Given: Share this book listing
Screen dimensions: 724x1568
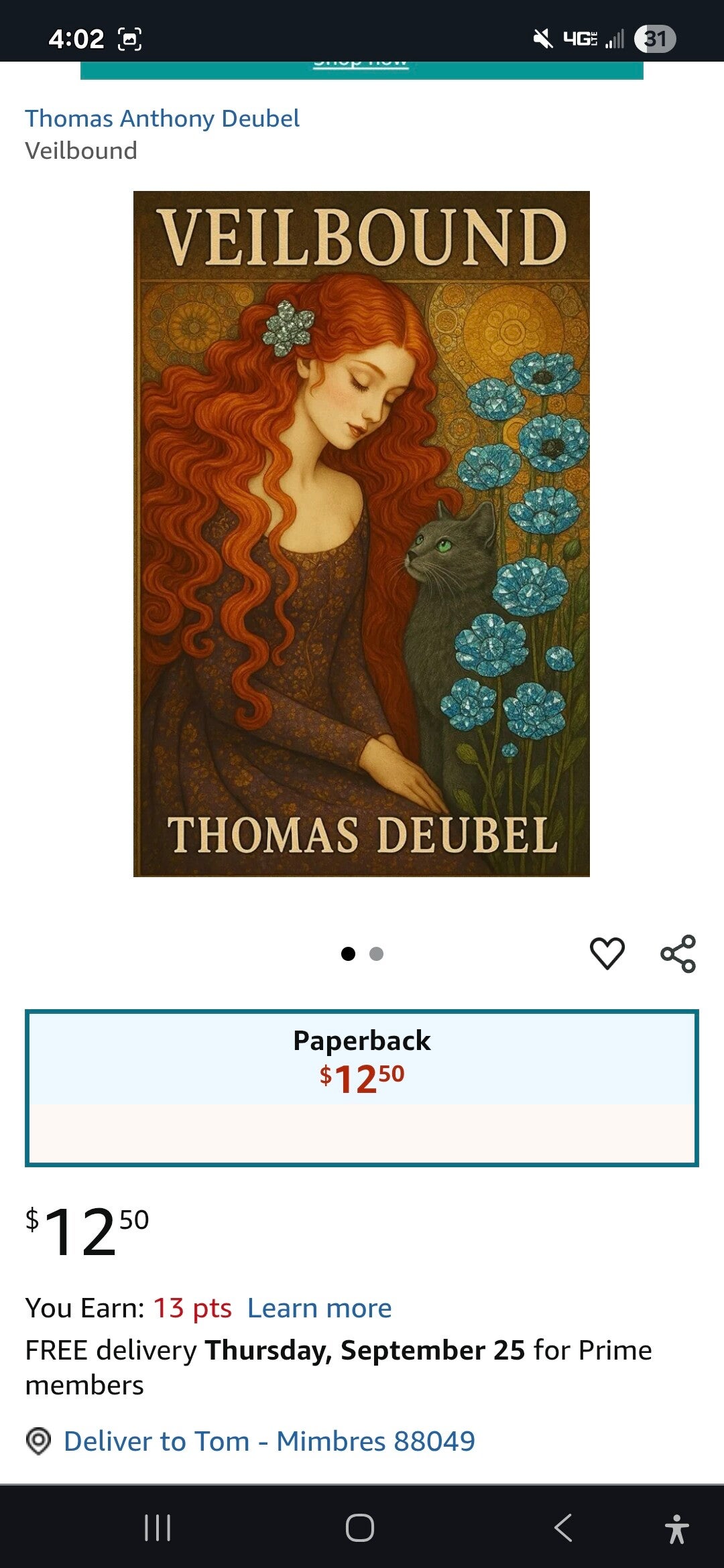Looking at the screenshot, I should click(678, 953).
